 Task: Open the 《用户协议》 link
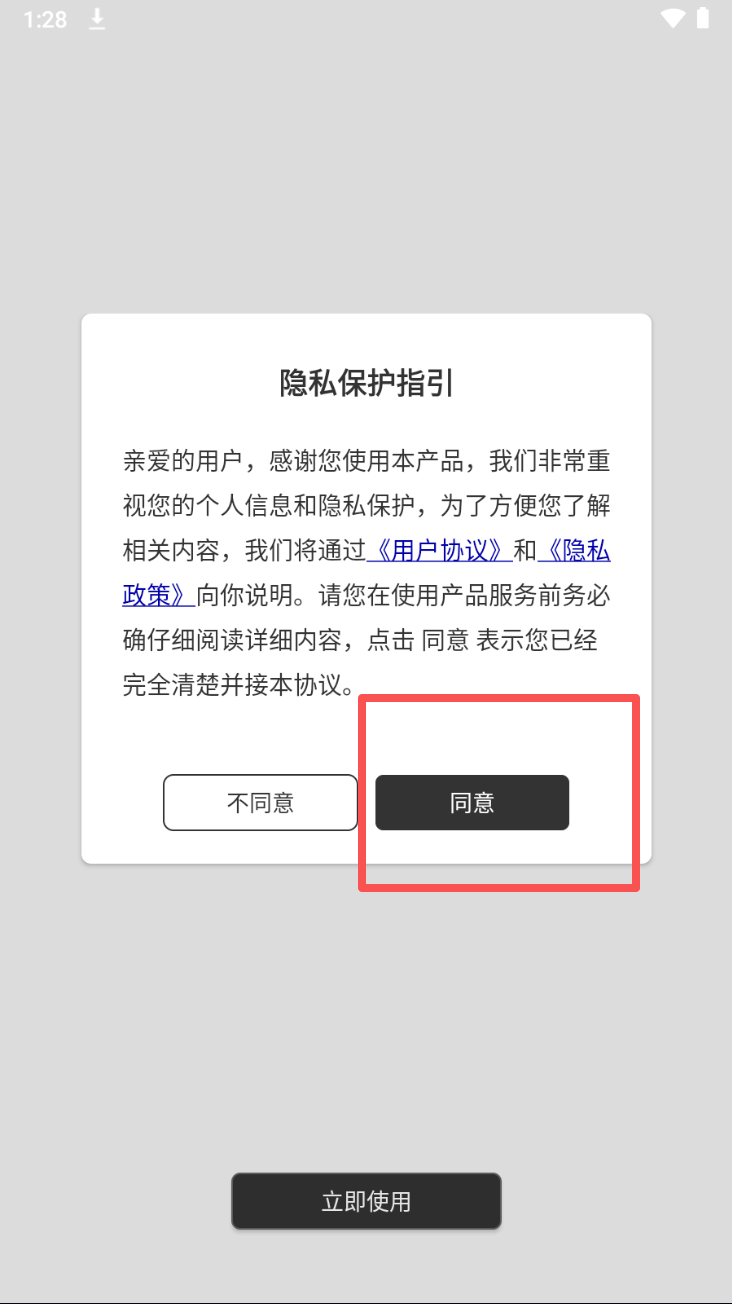point(440,551)
